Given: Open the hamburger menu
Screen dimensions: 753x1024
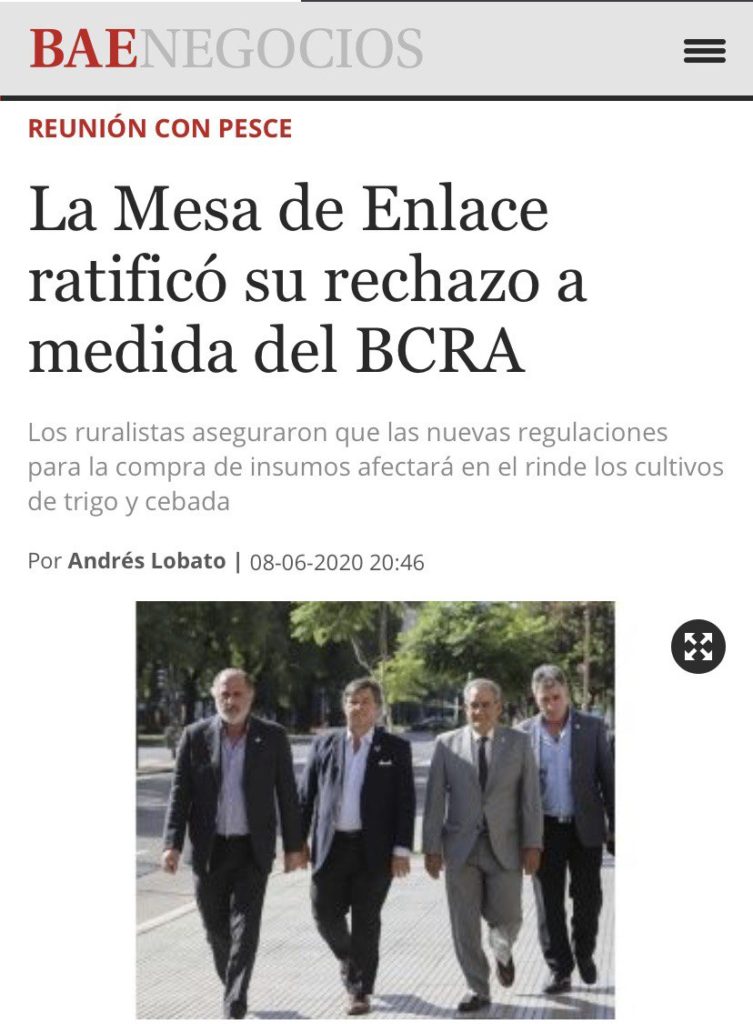Looking at the screenshot, I should coord(704,50).
